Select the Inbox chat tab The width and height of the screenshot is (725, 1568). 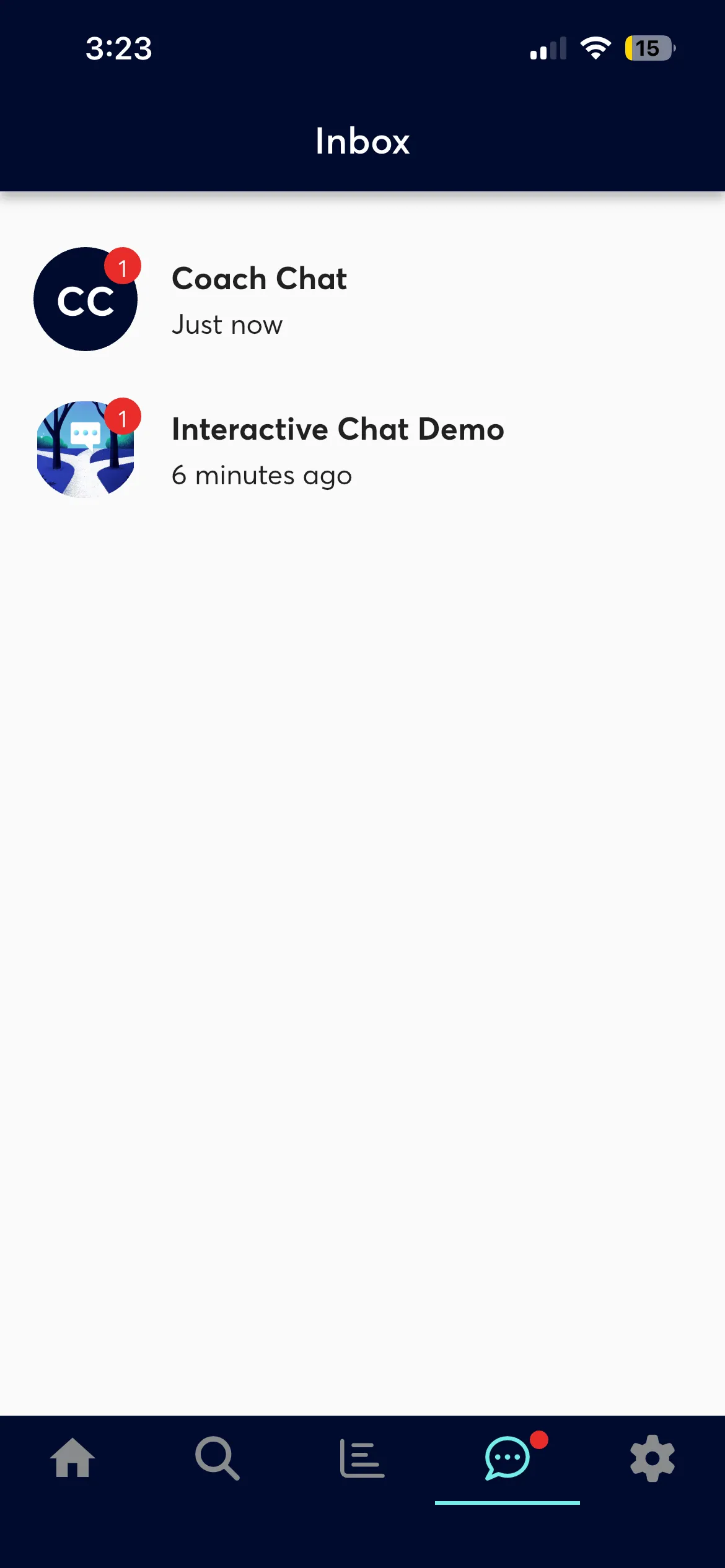(507, 1458)
